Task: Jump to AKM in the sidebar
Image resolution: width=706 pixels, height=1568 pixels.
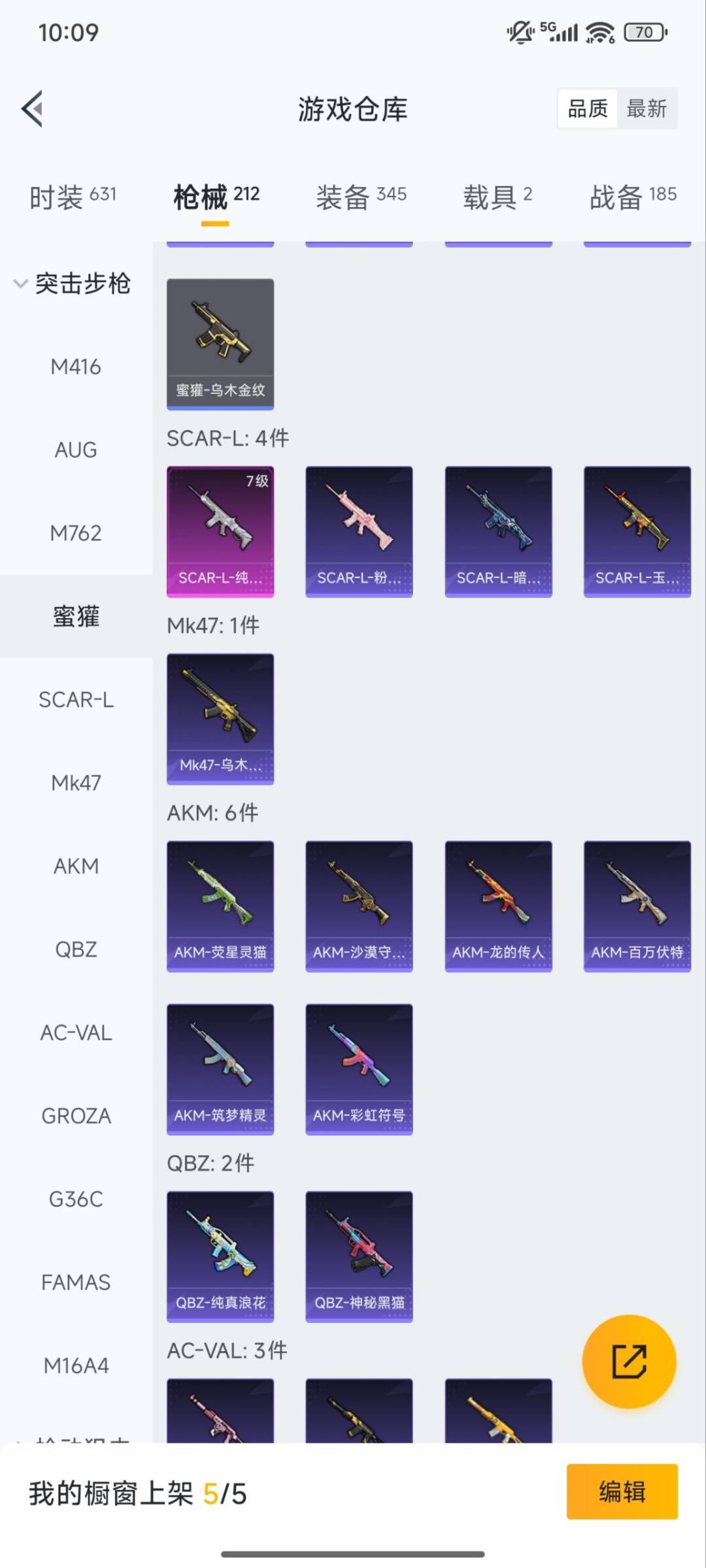Action: coord(76,866)
